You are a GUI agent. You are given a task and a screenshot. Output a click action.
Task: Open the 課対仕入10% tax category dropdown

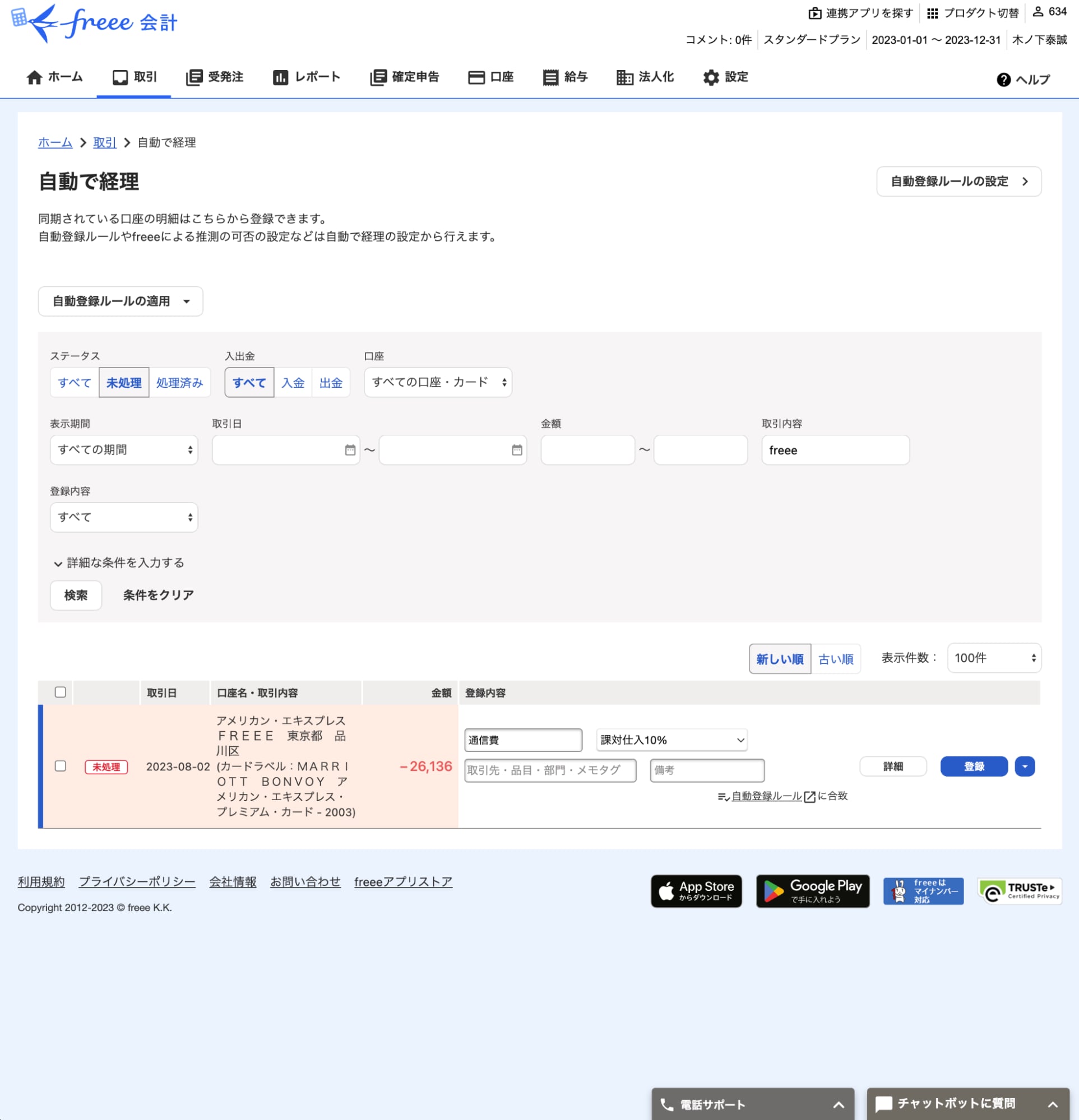point(672,740)
